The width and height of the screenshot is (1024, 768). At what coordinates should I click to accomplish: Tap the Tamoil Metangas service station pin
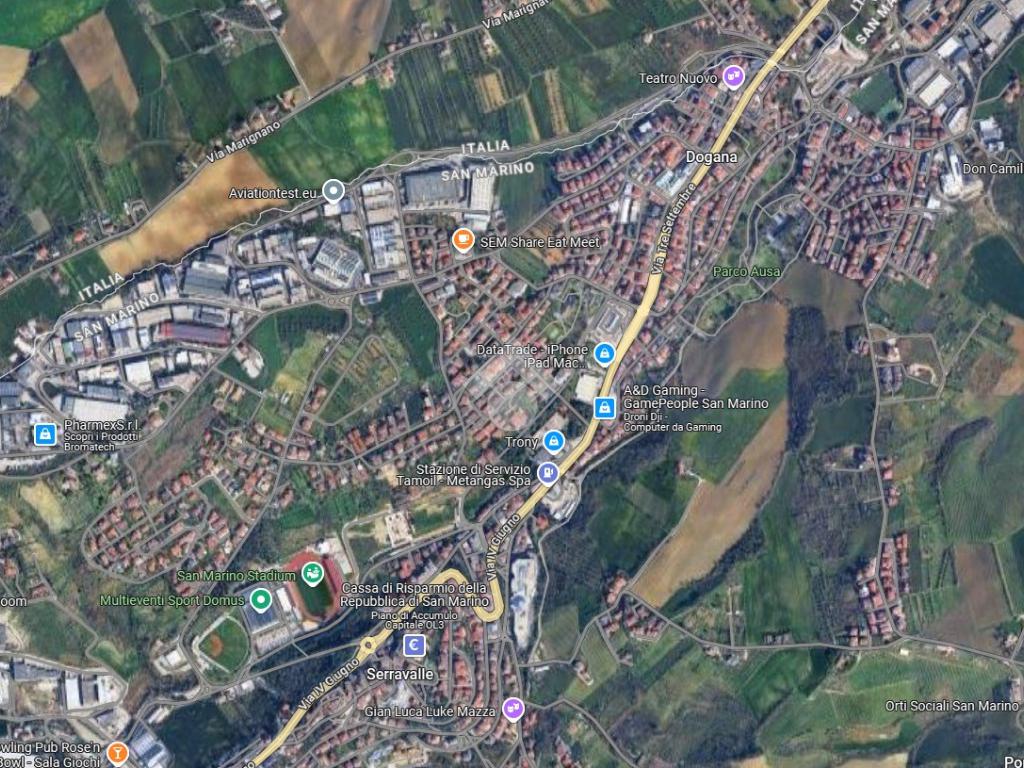click(x=547, y=472)
